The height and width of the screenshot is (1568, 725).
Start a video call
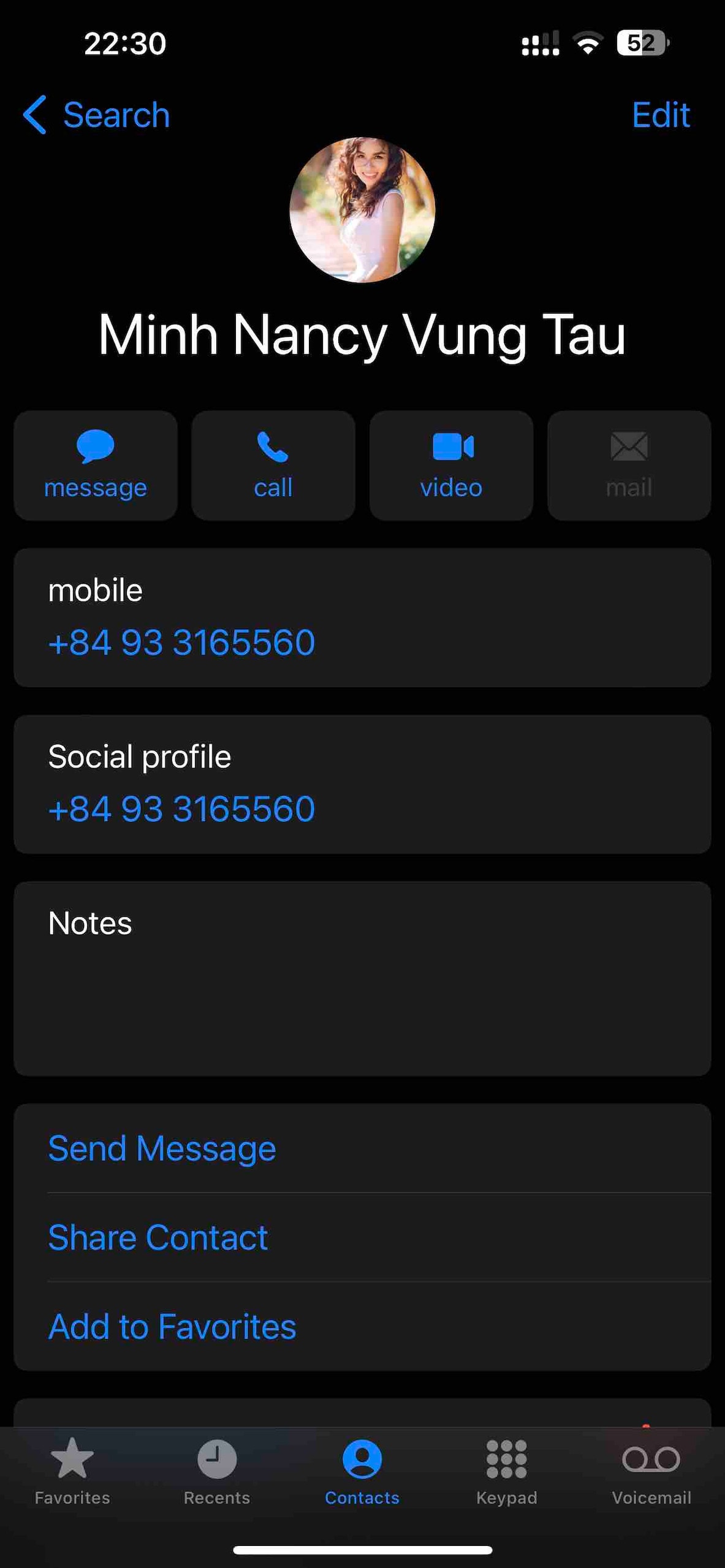coord(451,466)
